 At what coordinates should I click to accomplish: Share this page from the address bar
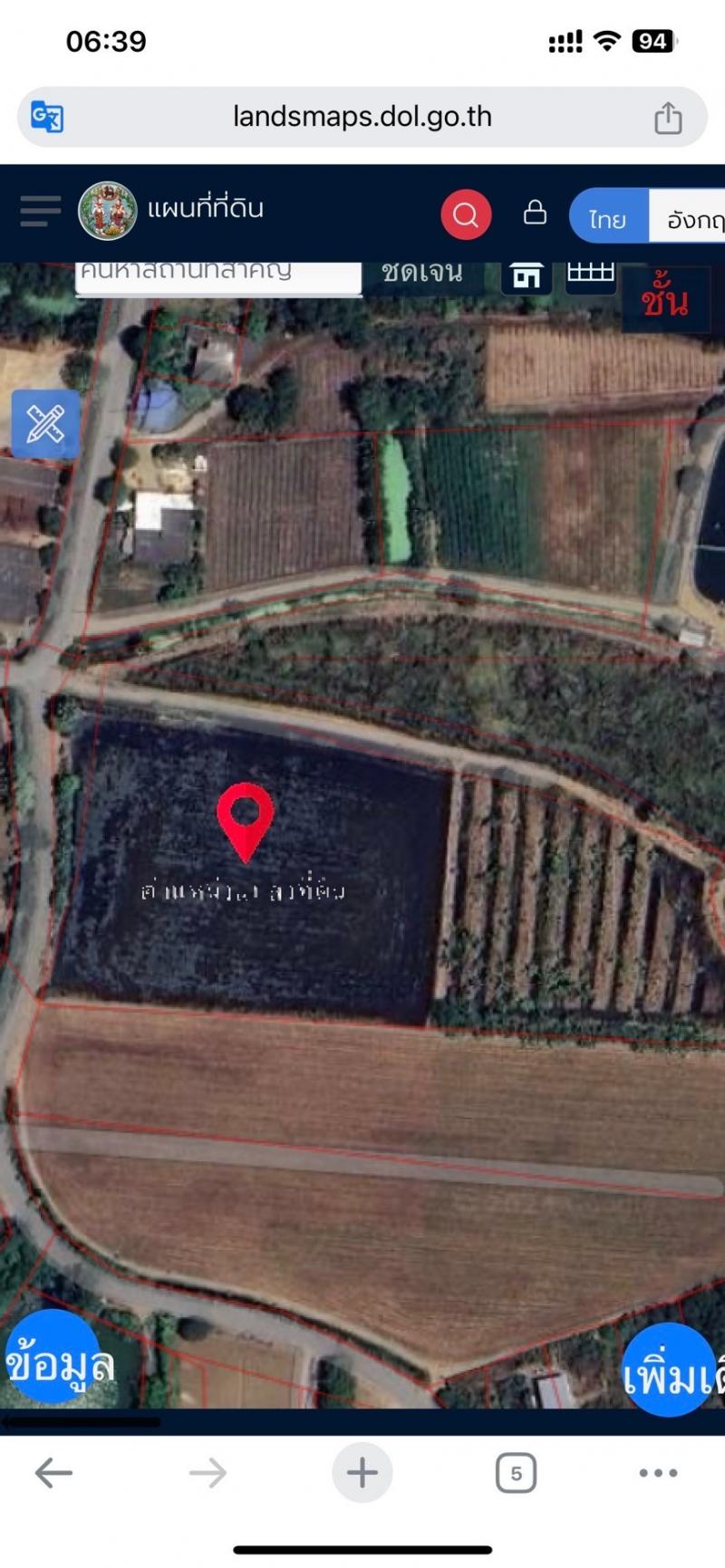668,118
